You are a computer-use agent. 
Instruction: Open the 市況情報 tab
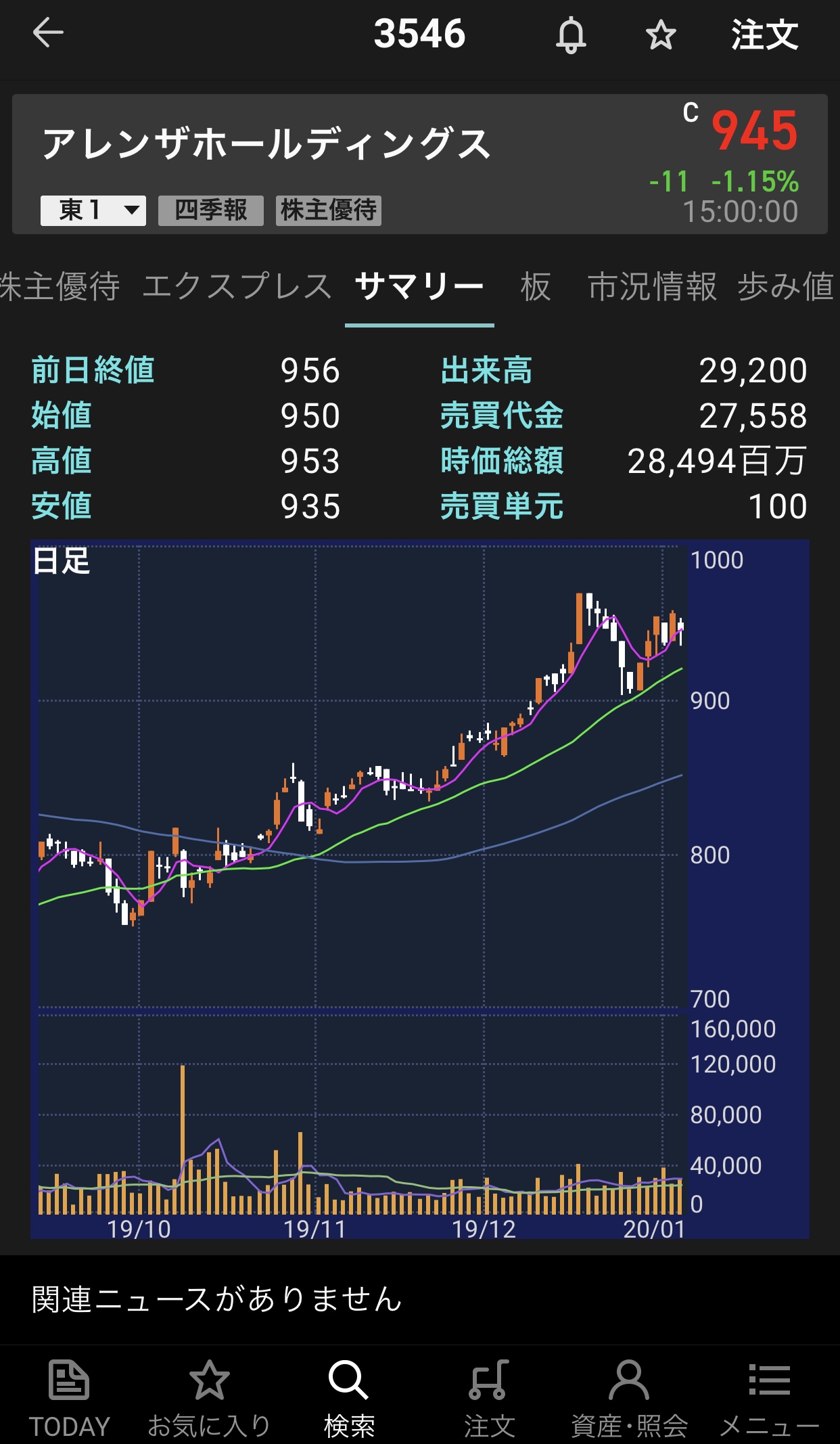click(x=652, y=286)
